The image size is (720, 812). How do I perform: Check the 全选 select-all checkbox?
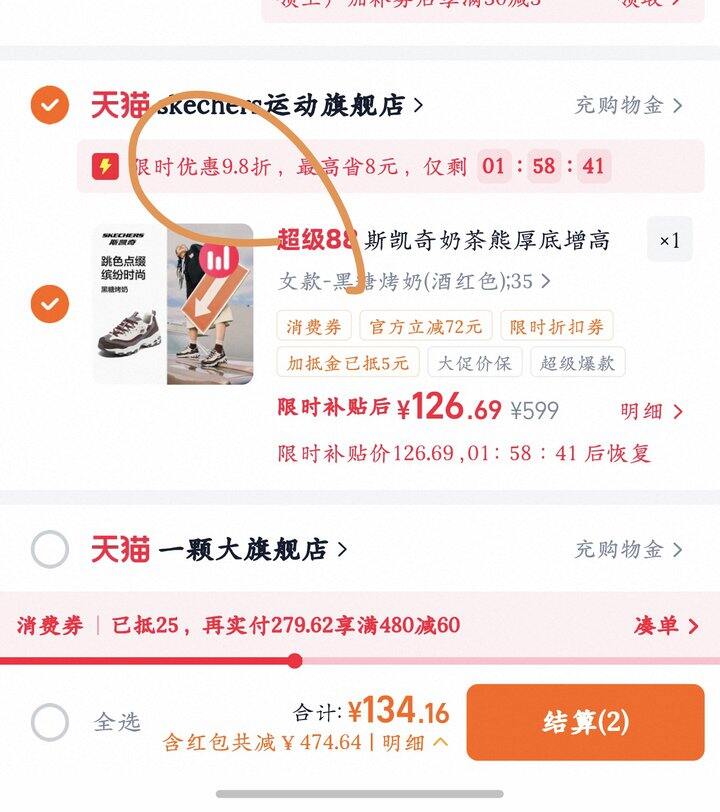[x=50, y=722]
